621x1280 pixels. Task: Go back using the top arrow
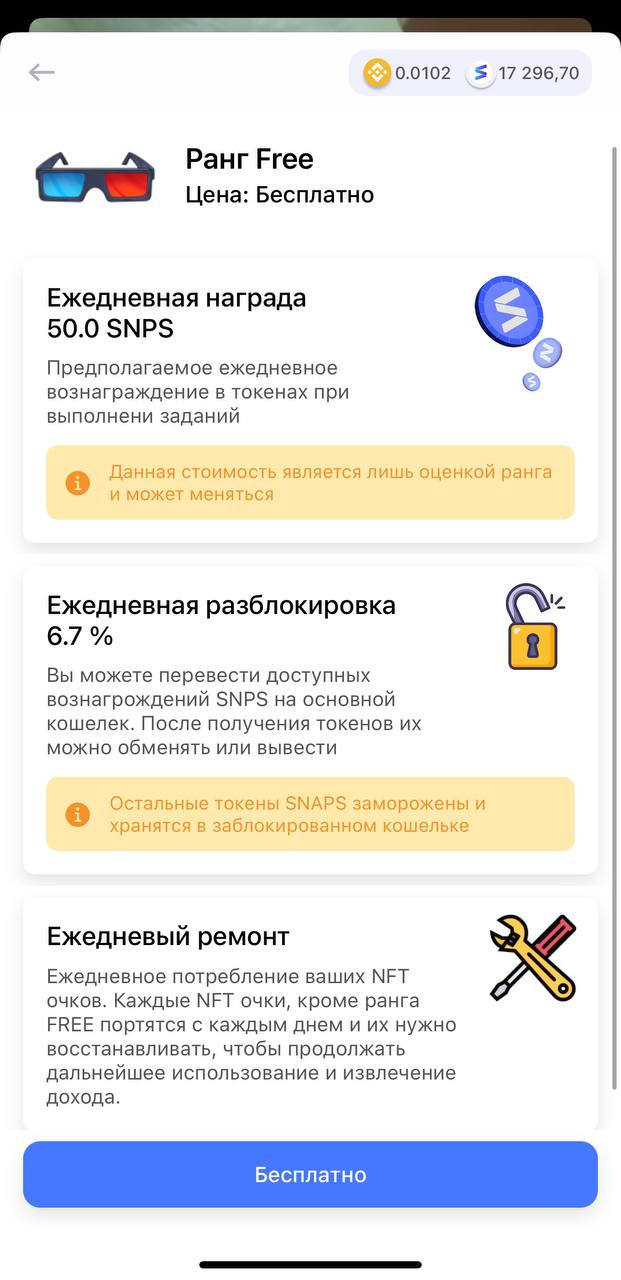pyautogui.click(x=41, y=72)
